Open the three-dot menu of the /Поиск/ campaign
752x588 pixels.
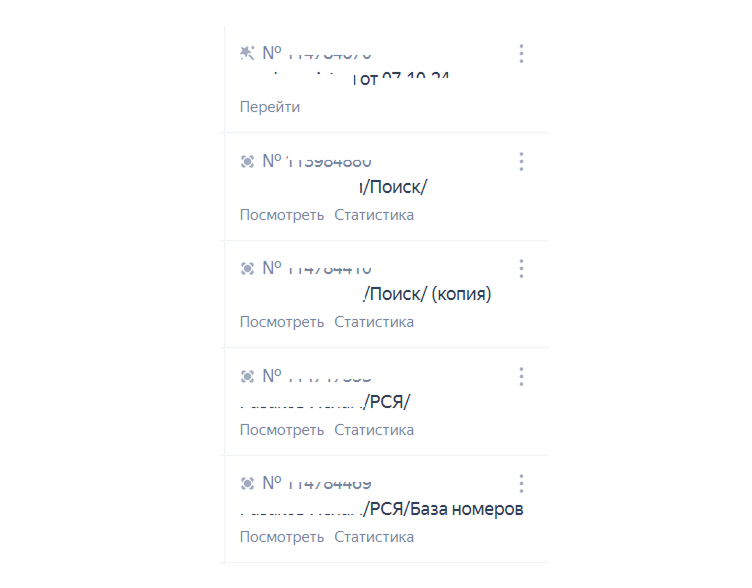coord(521,161)
